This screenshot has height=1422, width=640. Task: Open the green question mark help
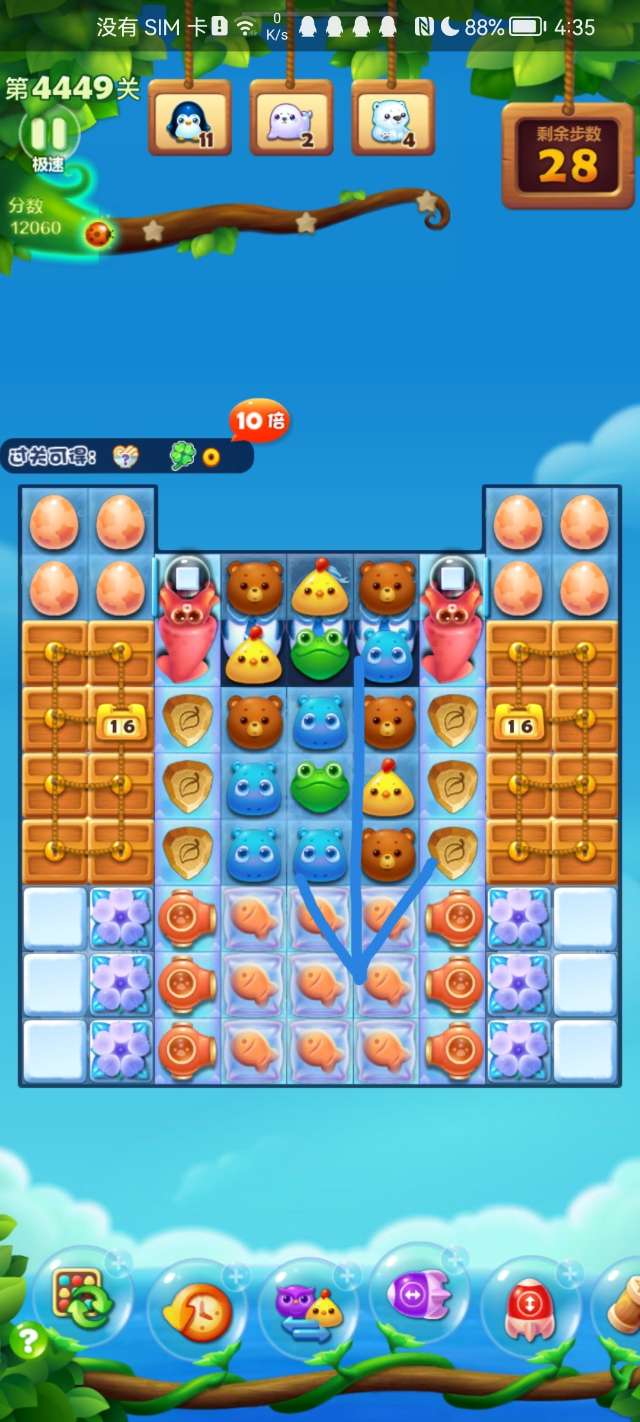(29, 1340)
